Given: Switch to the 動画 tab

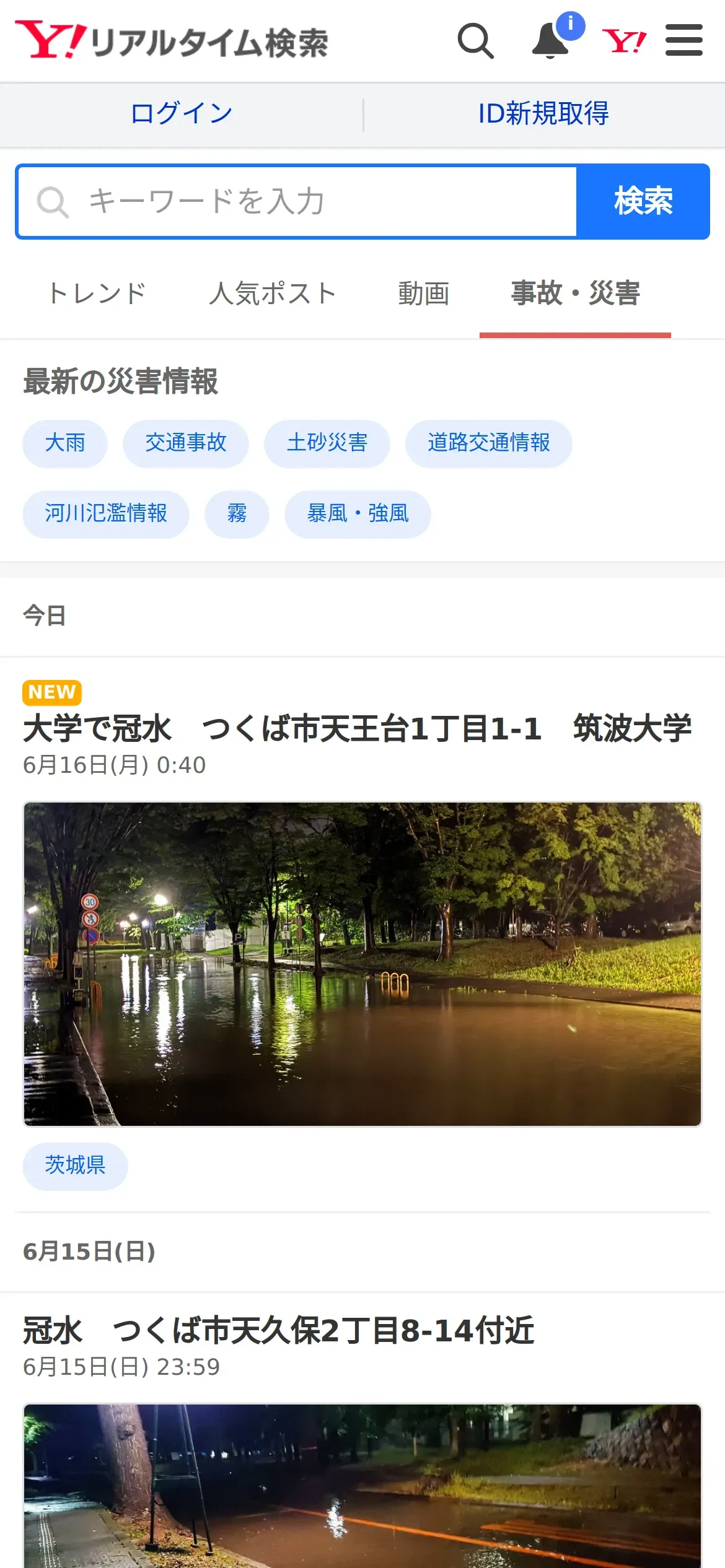Looking at the screenshot, I should point(424,294).
